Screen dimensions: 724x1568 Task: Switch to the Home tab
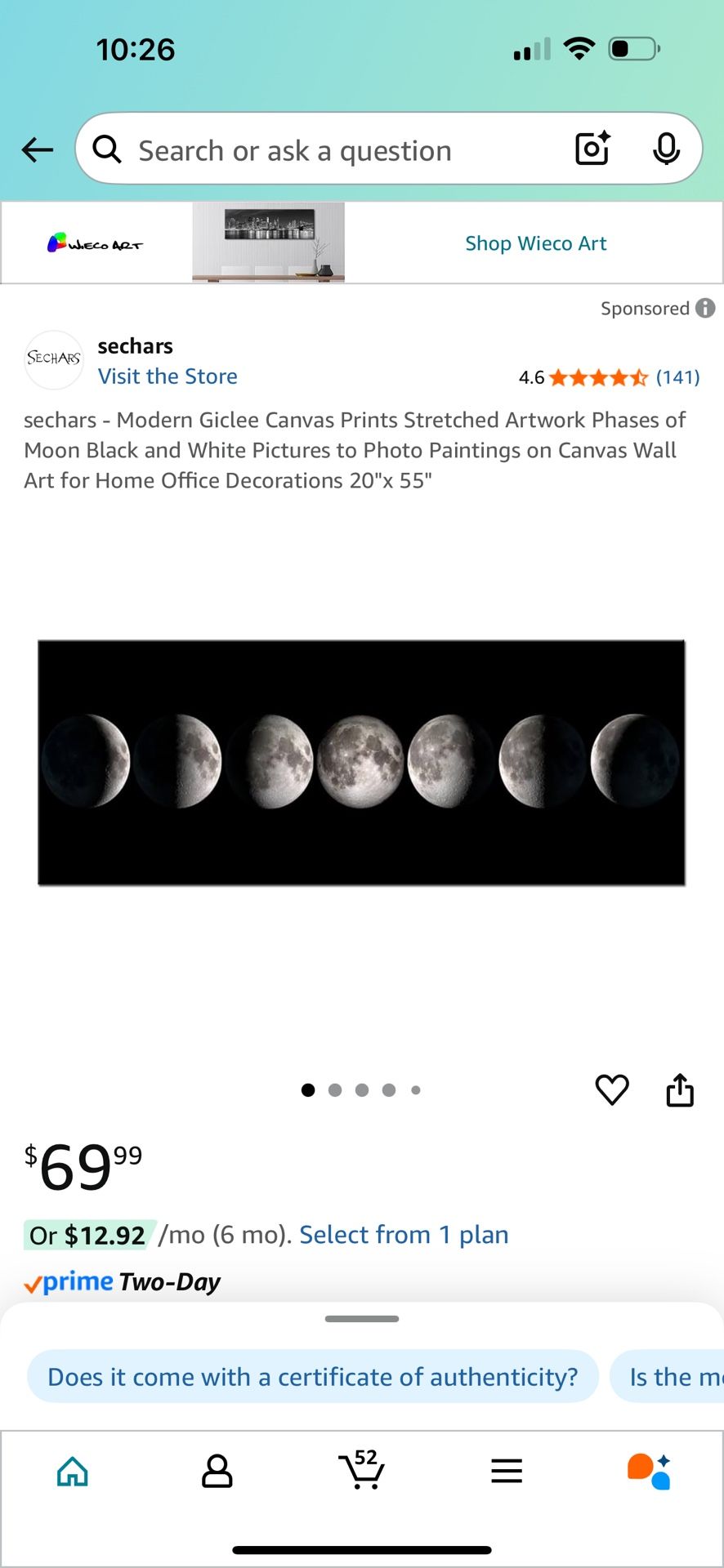tap(73, 1471)
